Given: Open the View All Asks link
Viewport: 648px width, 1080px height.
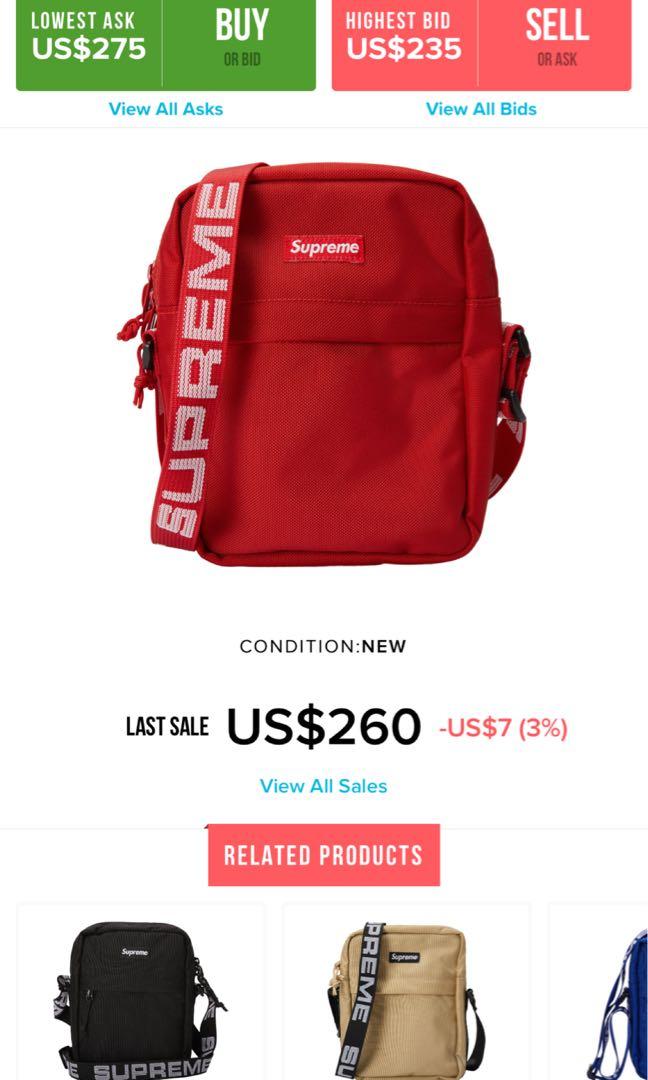Looking at the screenshot, I should (x=165, y=109).
